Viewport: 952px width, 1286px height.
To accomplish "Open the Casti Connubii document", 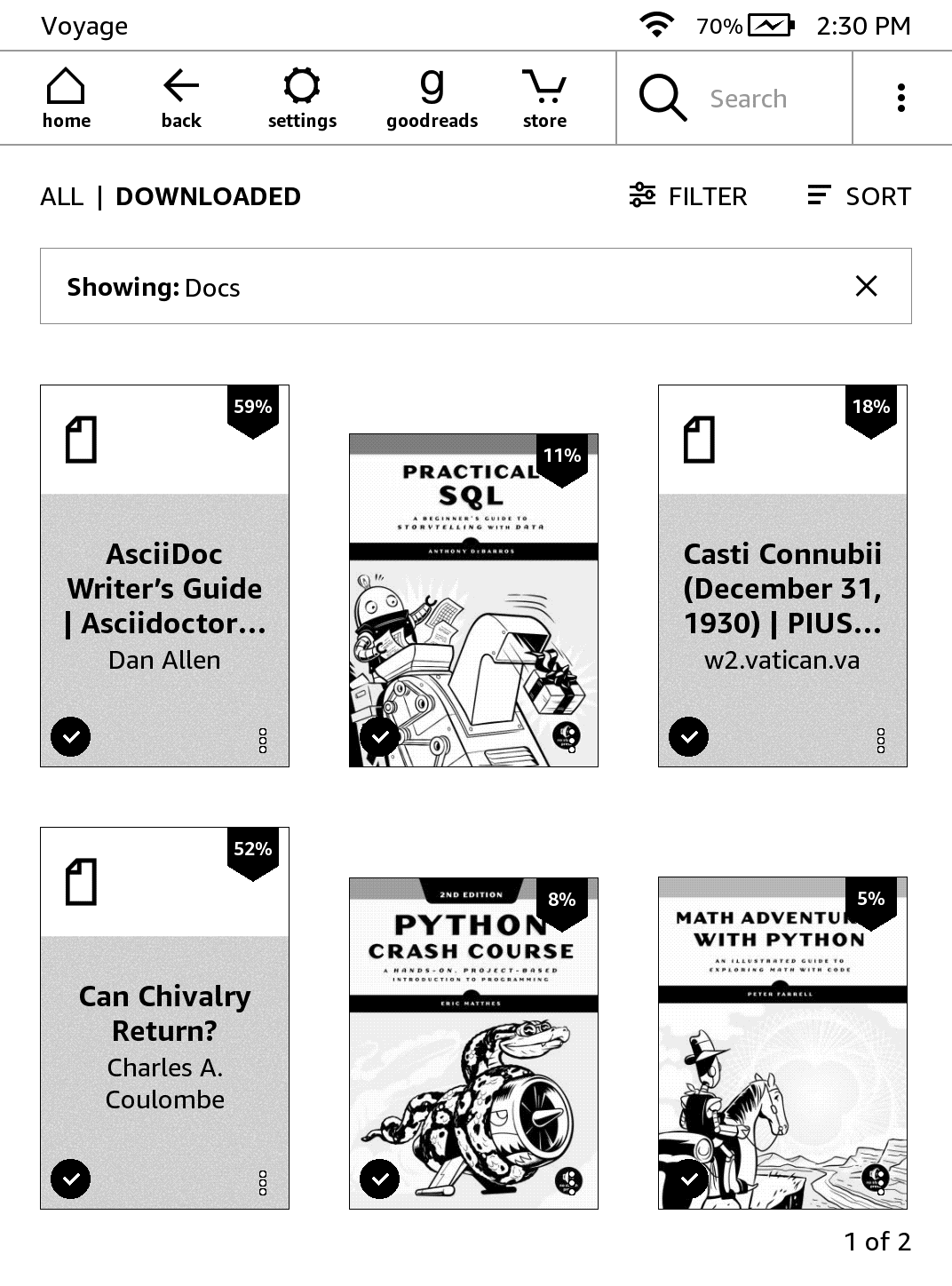I will tap(782, 586).
